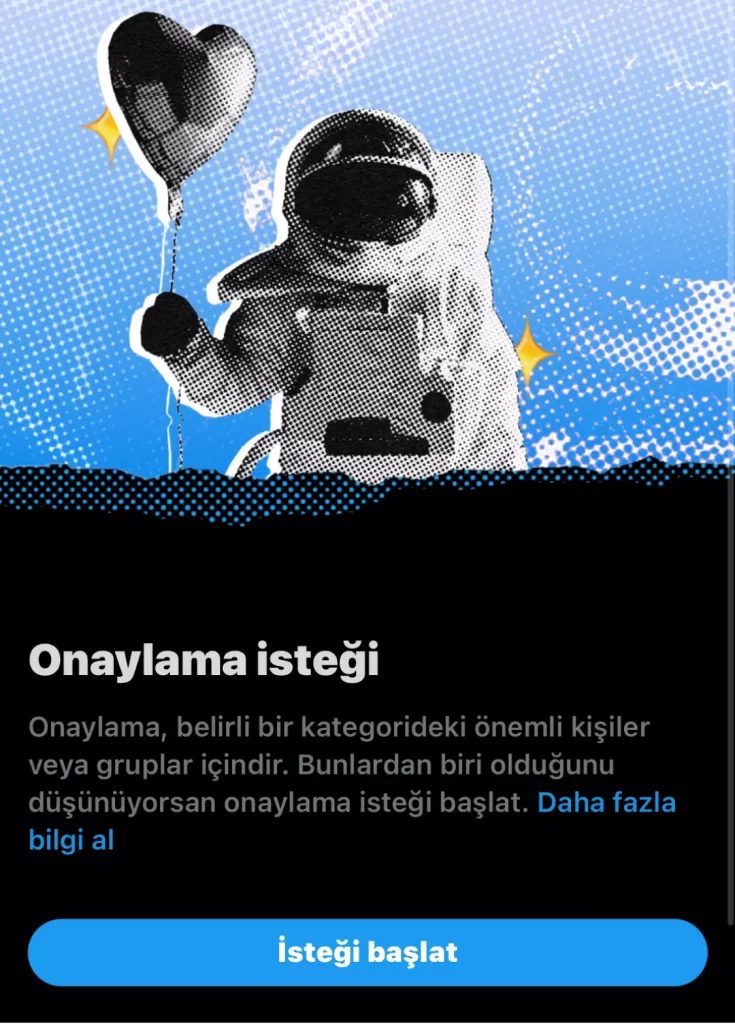Open the Daha fazla bilgi al link
This screenshot has width=735, height=1024.
click(x=606, y=802)
